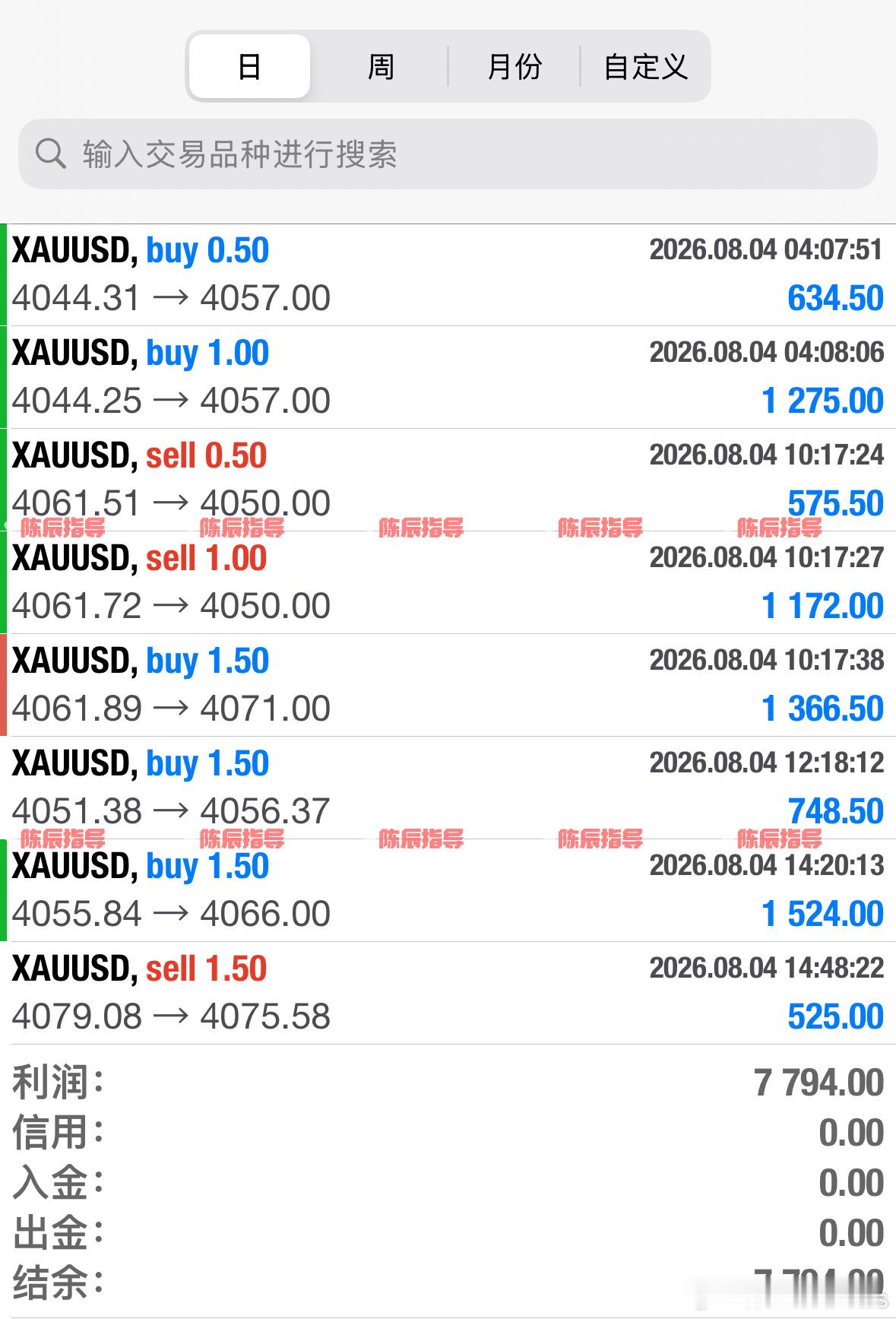This screenshot has width=896, height=1319.
Task: Open the buy 1.00 trade at 04:08:06
Action: [448, 377]
